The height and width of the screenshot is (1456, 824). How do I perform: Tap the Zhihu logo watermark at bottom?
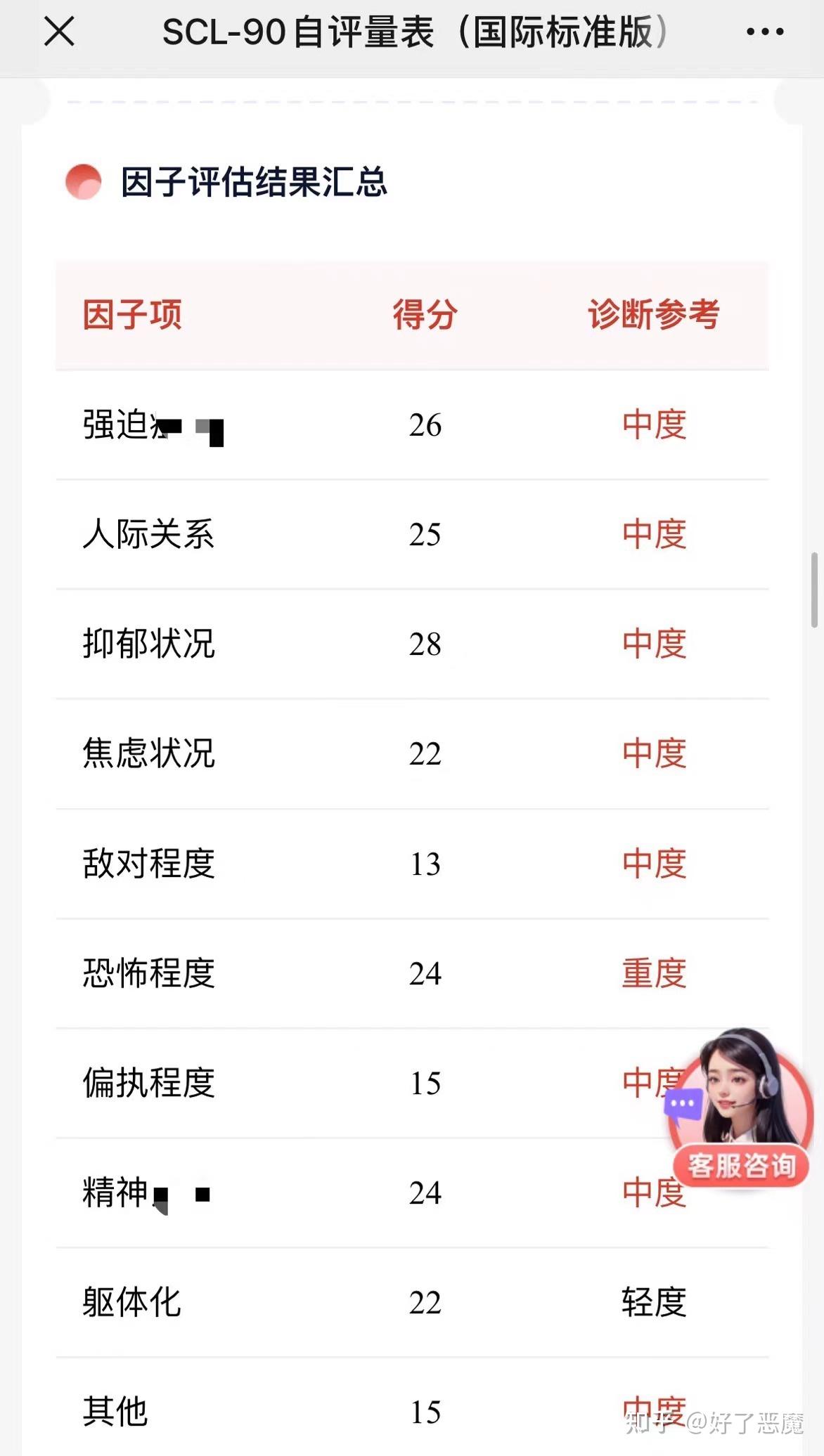[649, 1426]
